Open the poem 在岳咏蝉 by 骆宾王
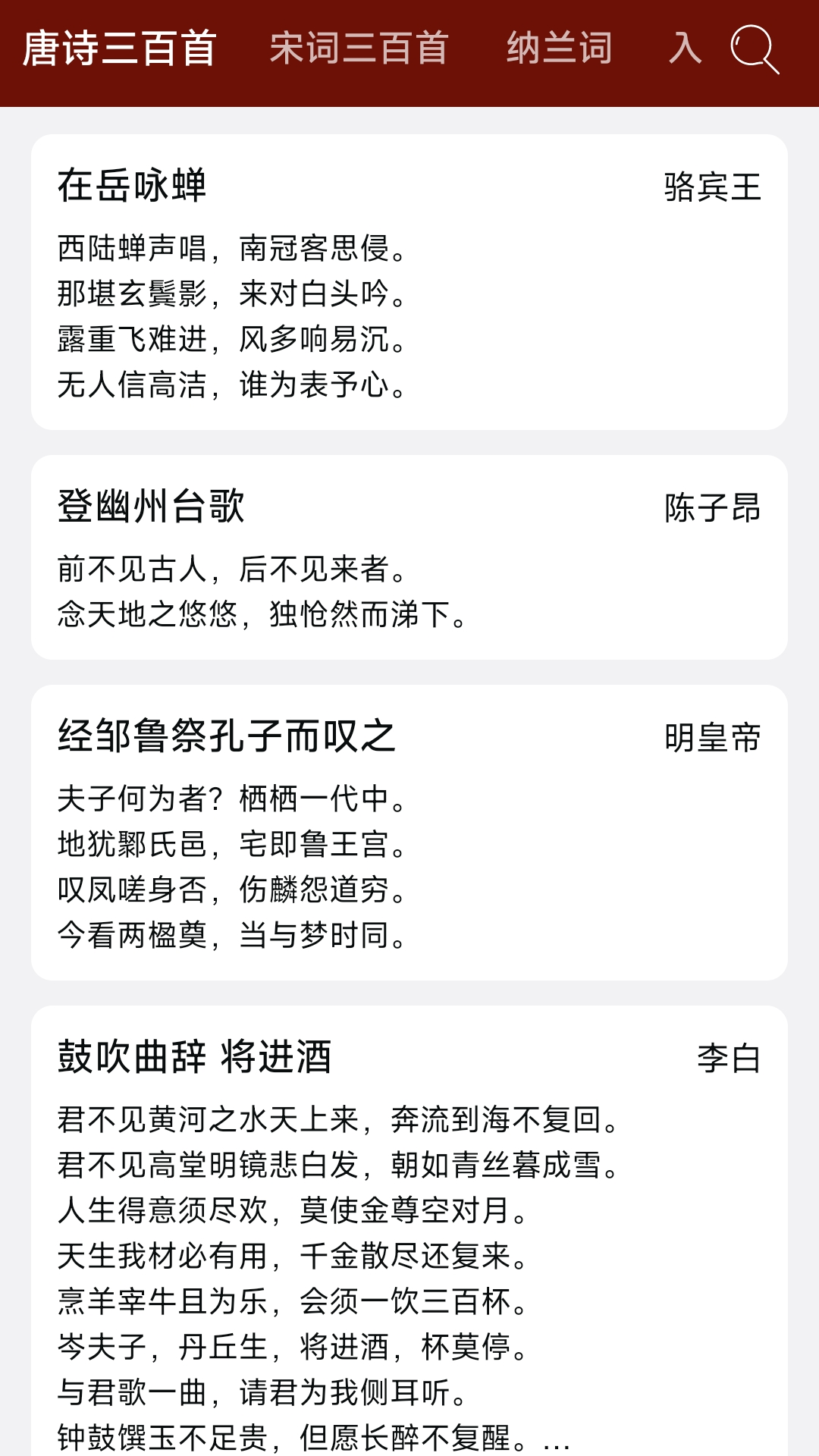Screen dimensions: 819x1456 [409, 282]
